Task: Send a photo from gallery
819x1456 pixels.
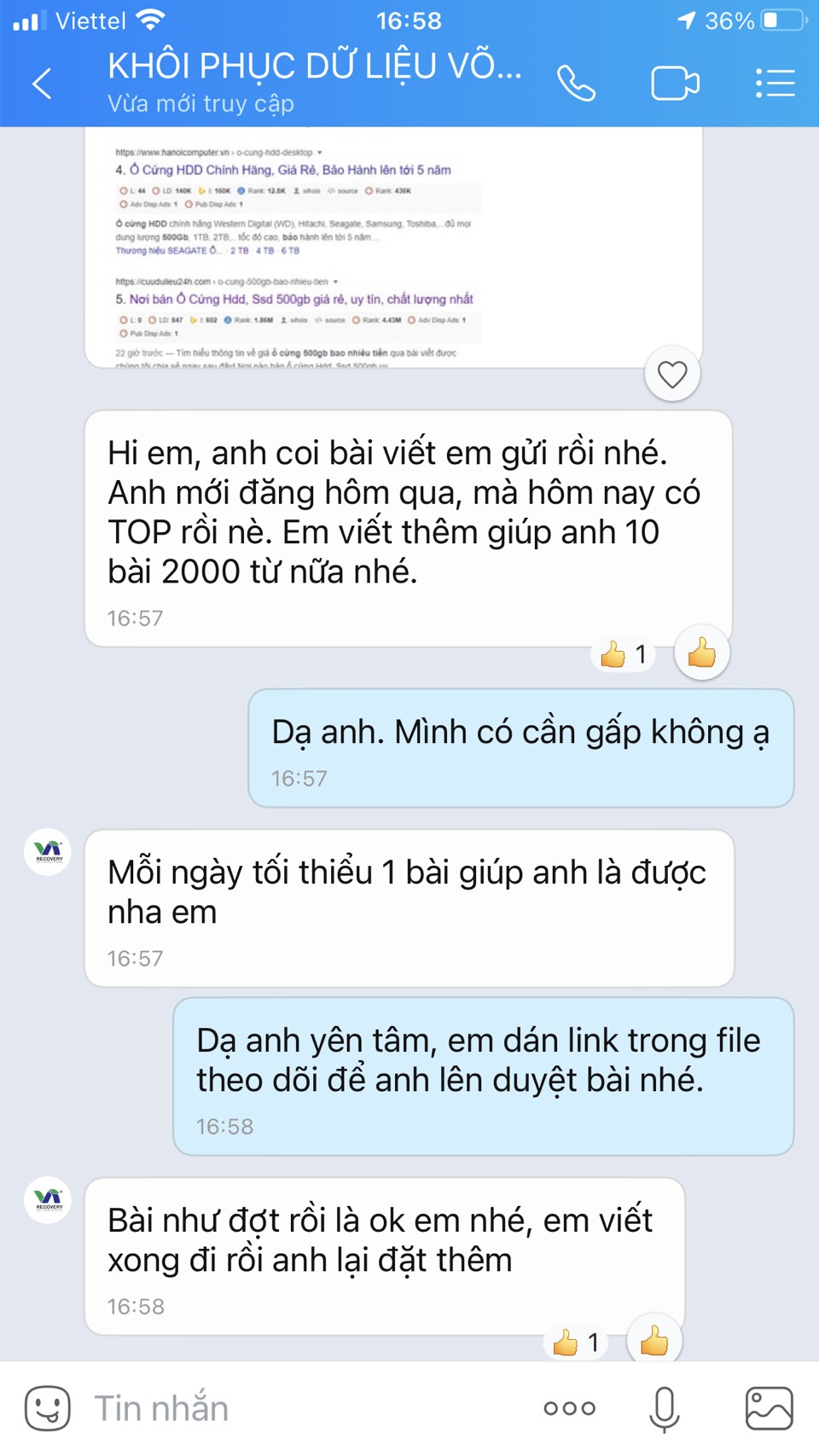Action: coord(769,1408)
